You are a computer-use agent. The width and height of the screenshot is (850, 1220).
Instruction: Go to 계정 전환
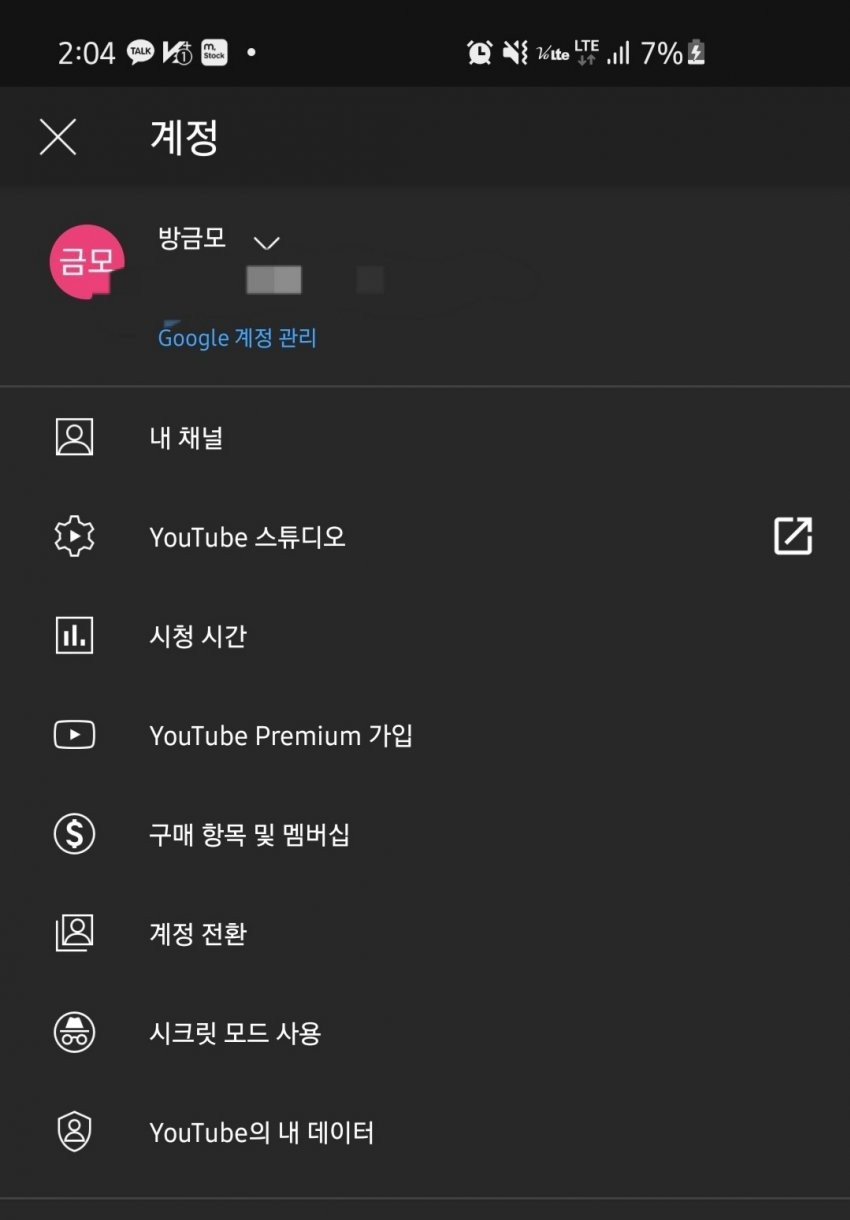(198, 934)
